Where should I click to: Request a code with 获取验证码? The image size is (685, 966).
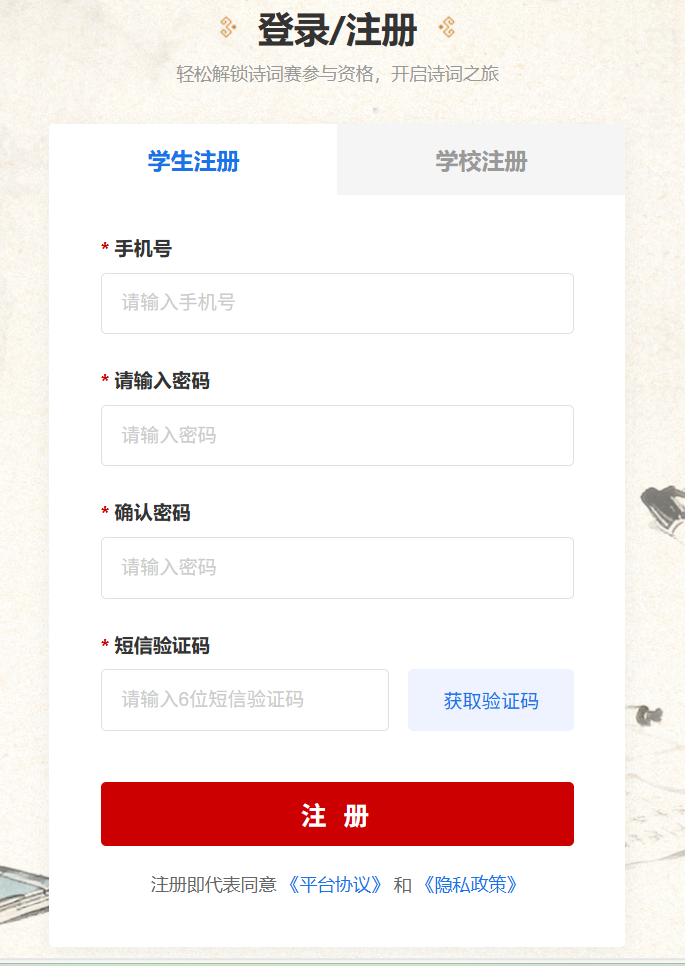pyautogui.click(x=490, y=700)
